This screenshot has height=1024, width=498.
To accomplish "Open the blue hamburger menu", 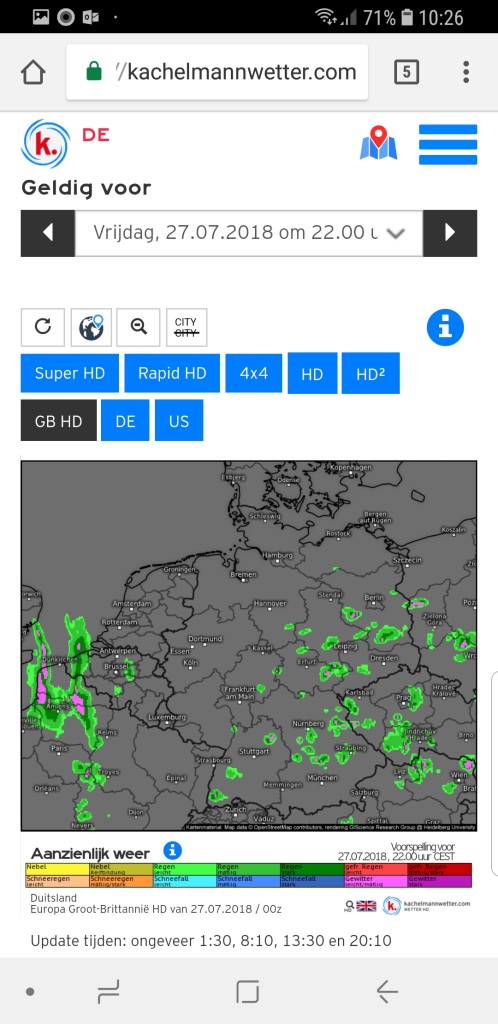I will point(448,144).
